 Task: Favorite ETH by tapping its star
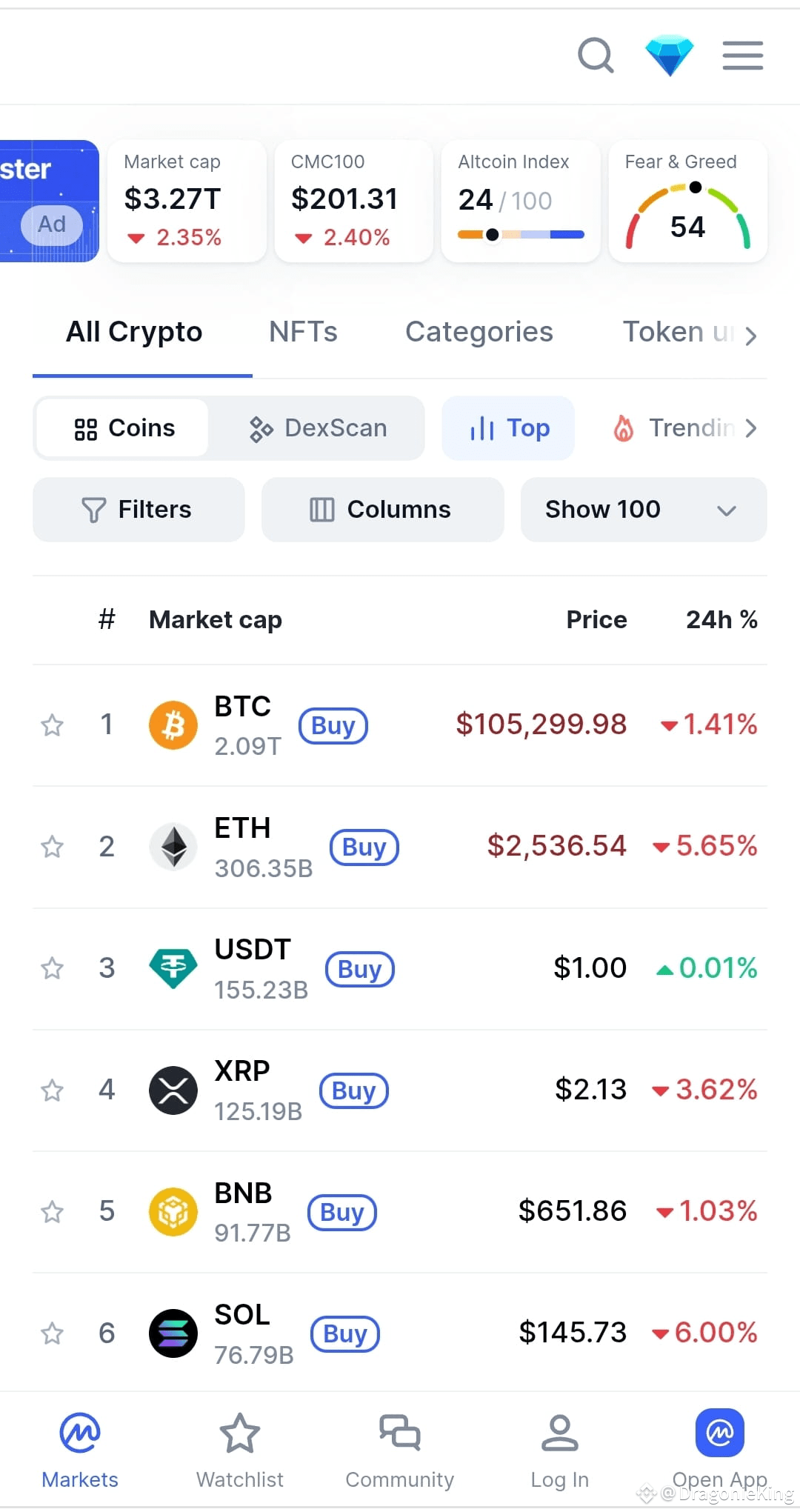click(52, 846)
